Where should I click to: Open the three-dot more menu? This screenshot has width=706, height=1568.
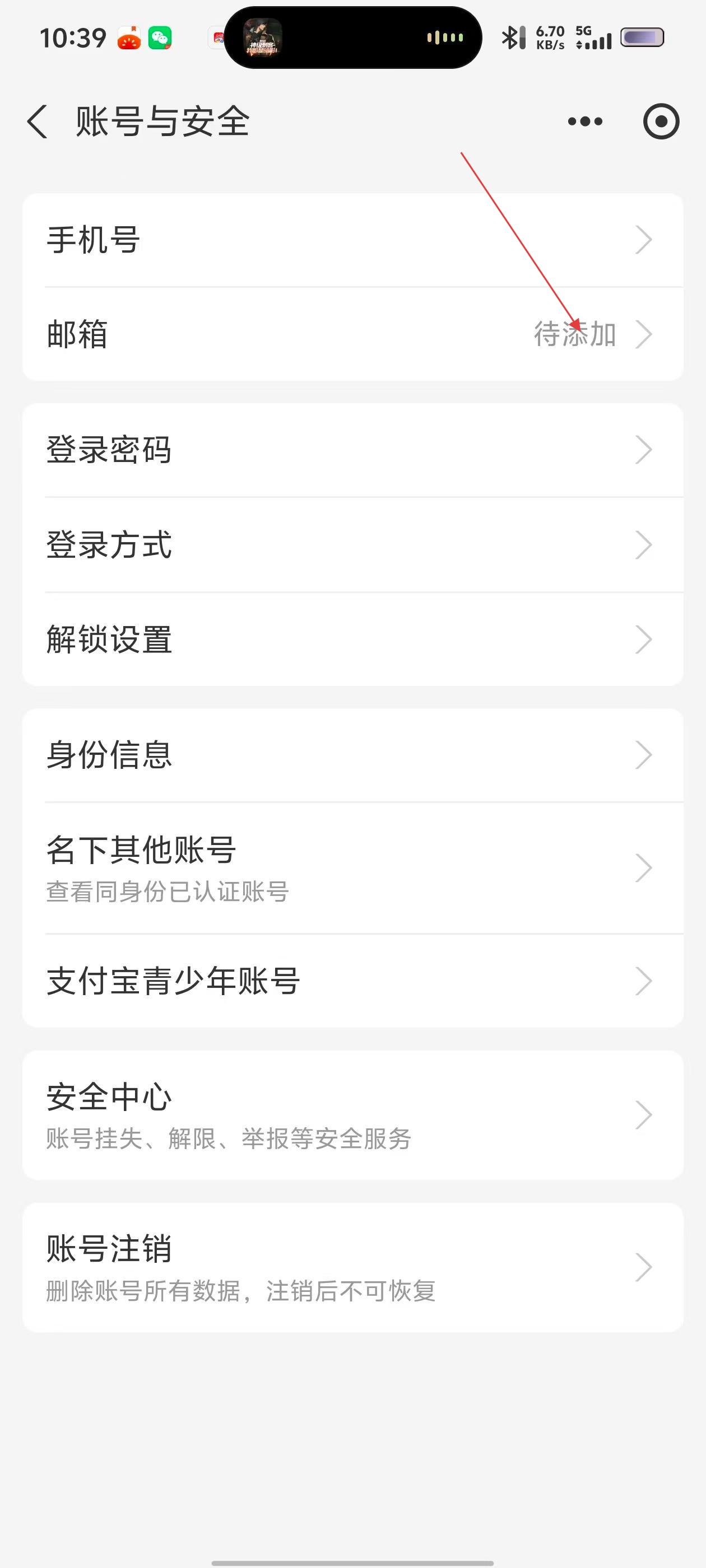[585, 121]
